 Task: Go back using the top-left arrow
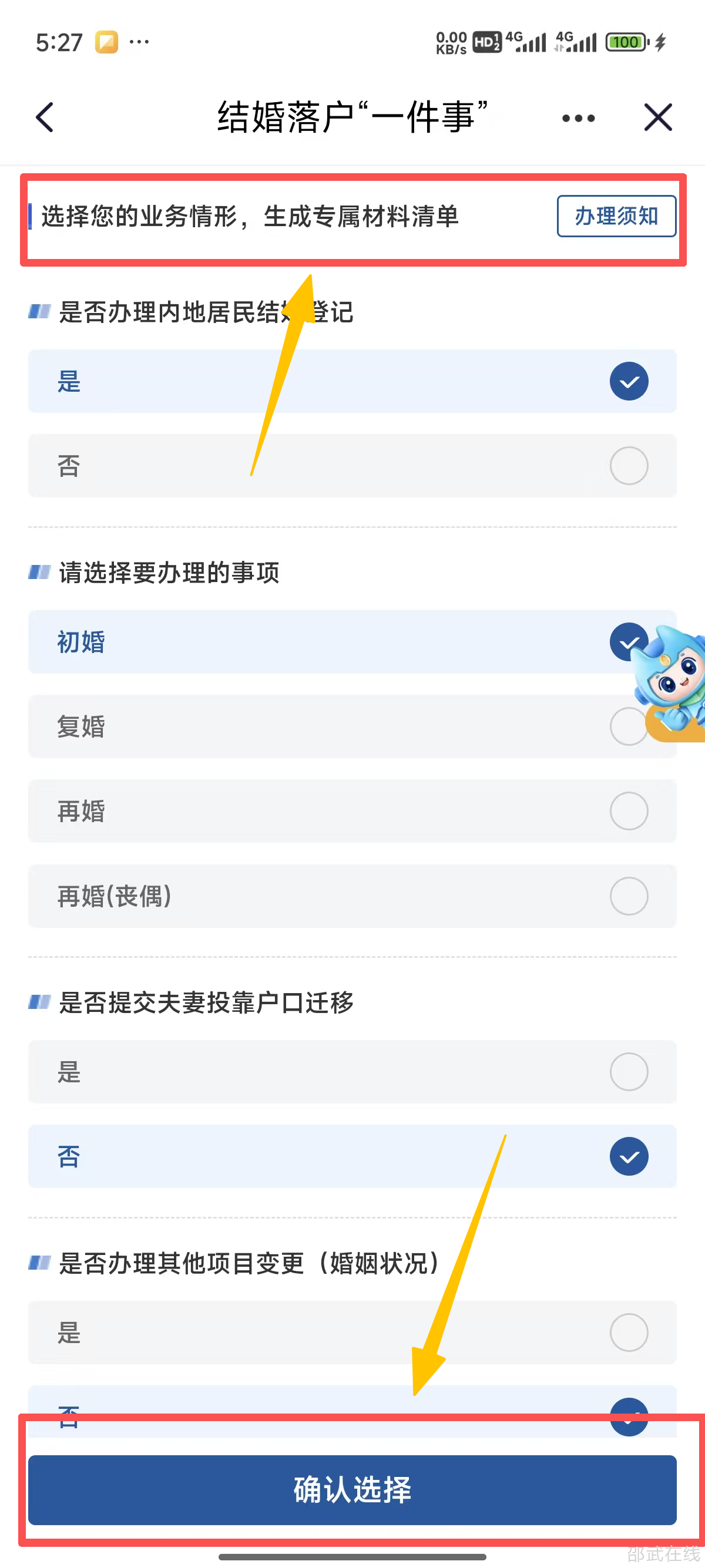(x=45, y=117)
